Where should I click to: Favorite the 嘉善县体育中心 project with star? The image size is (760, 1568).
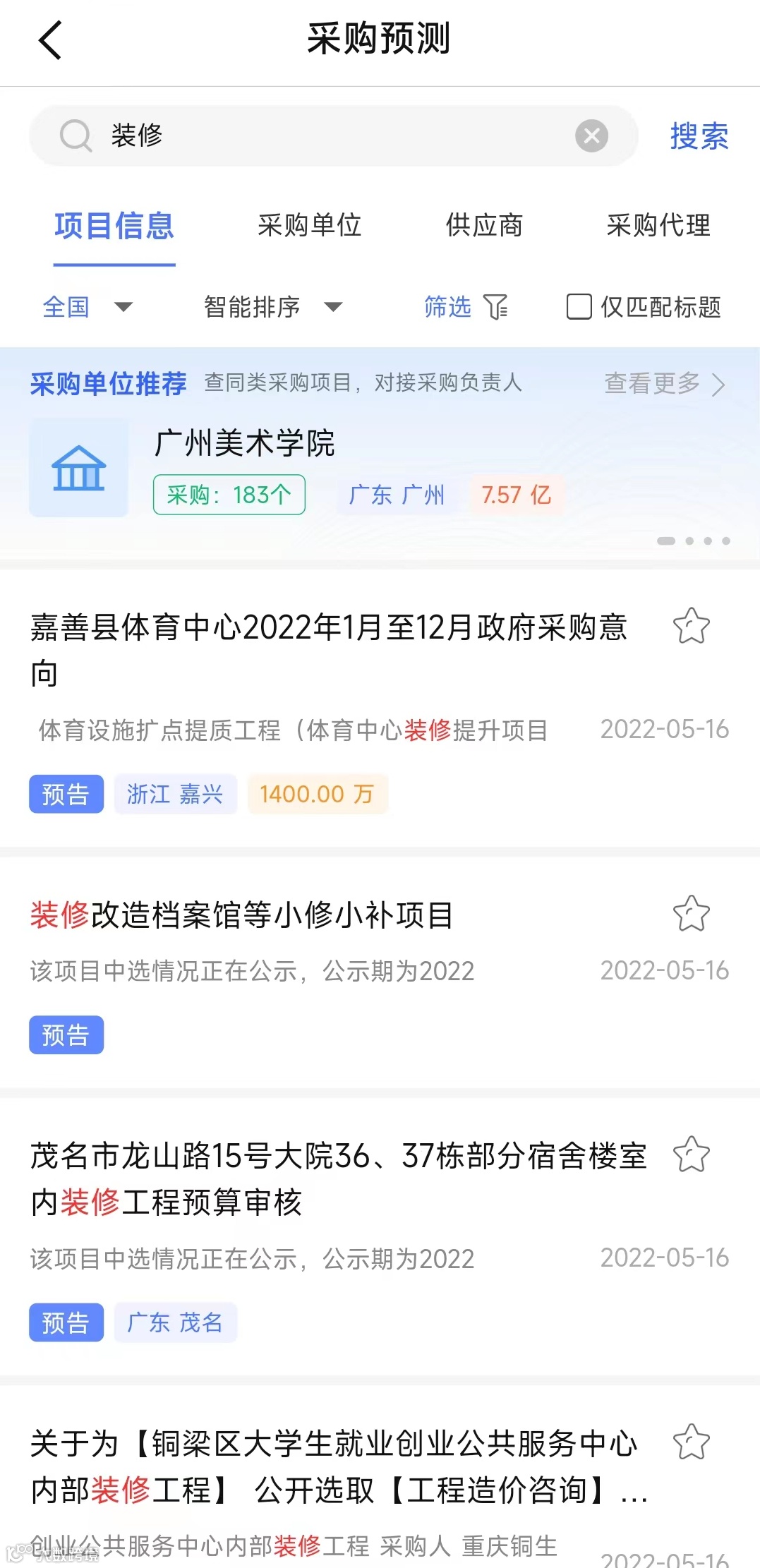click(691, 626)
